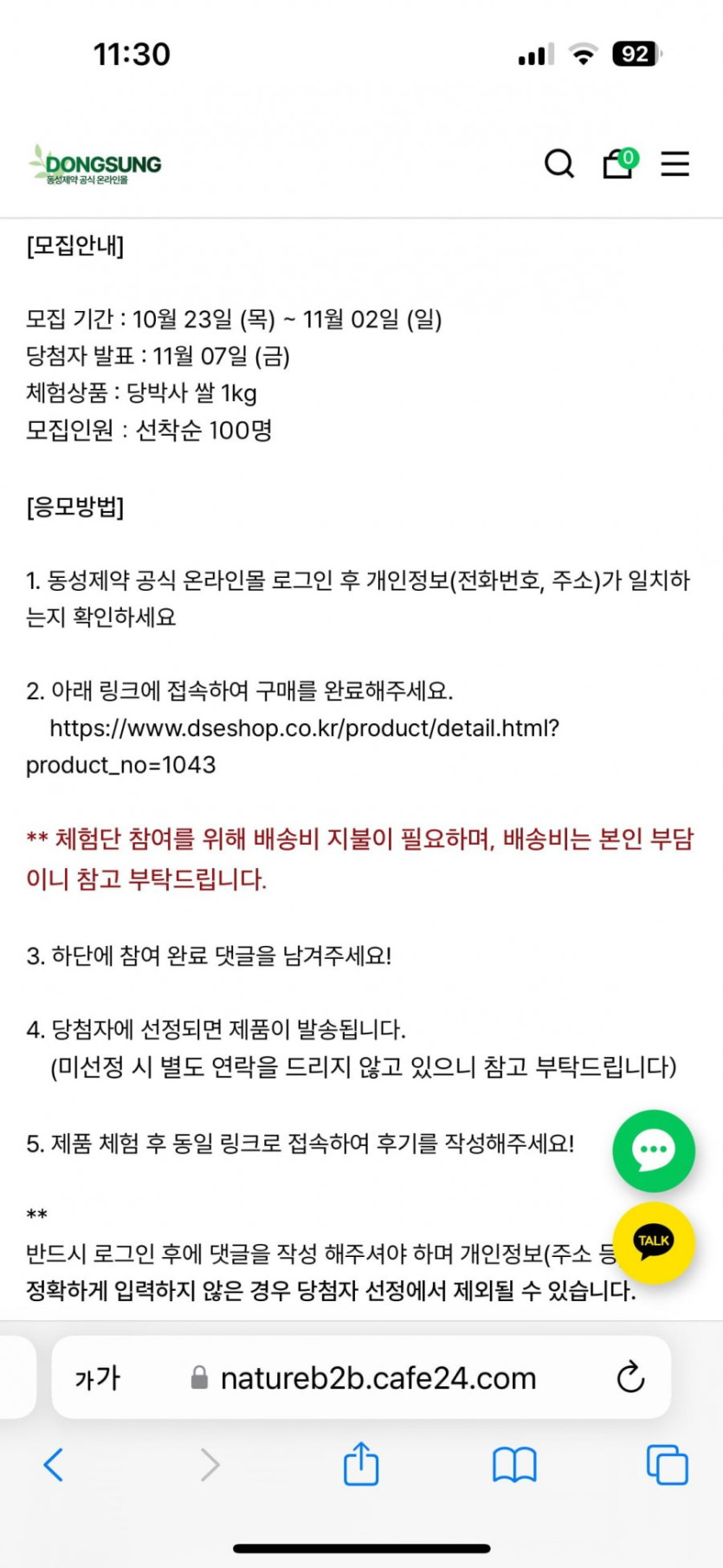
Task: Open the green chat bubble button
Action: click(x=654, y=1150)
